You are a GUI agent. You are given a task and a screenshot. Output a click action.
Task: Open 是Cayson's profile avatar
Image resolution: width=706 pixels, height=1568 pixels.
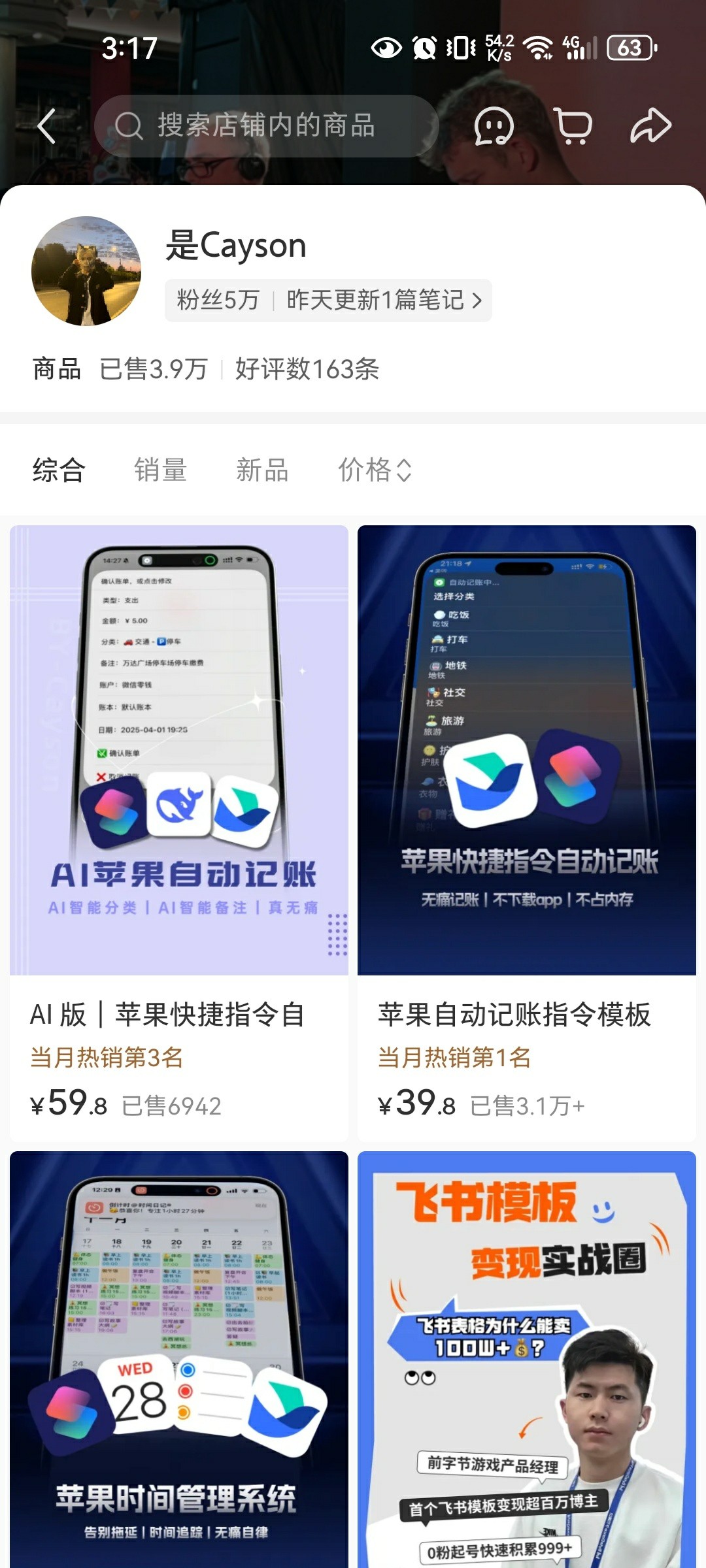coord(86,271)
